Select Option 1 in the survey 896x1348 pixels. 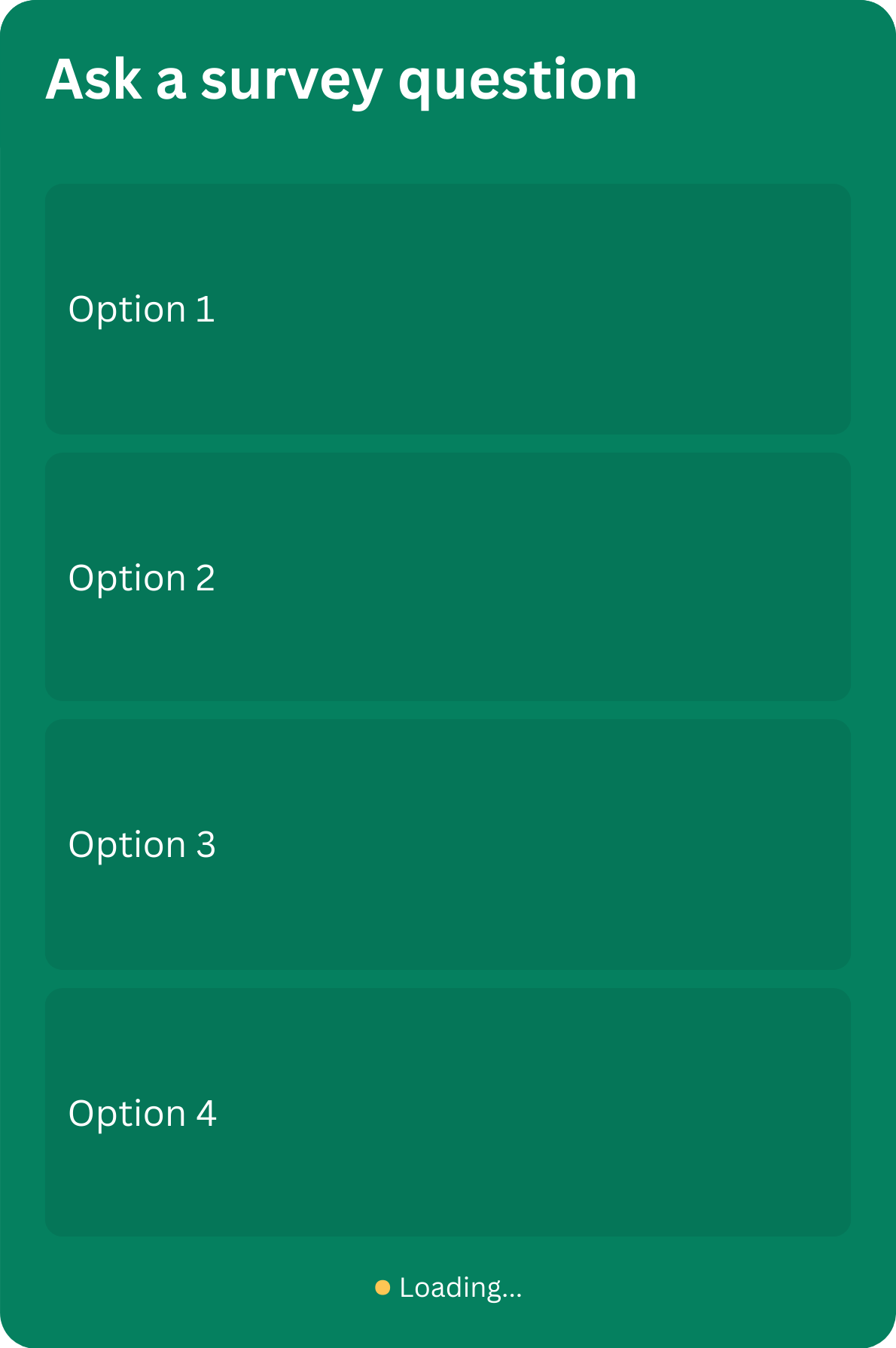tap(447, 309)
